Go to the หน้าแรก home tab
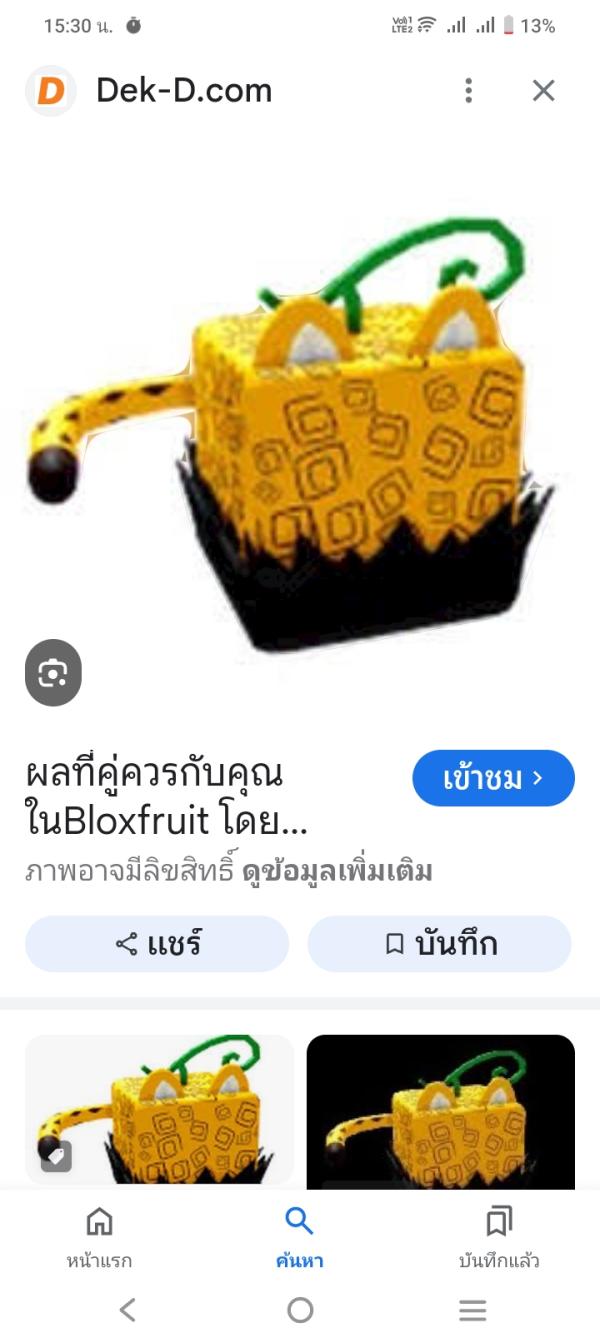 [99, 1235]
